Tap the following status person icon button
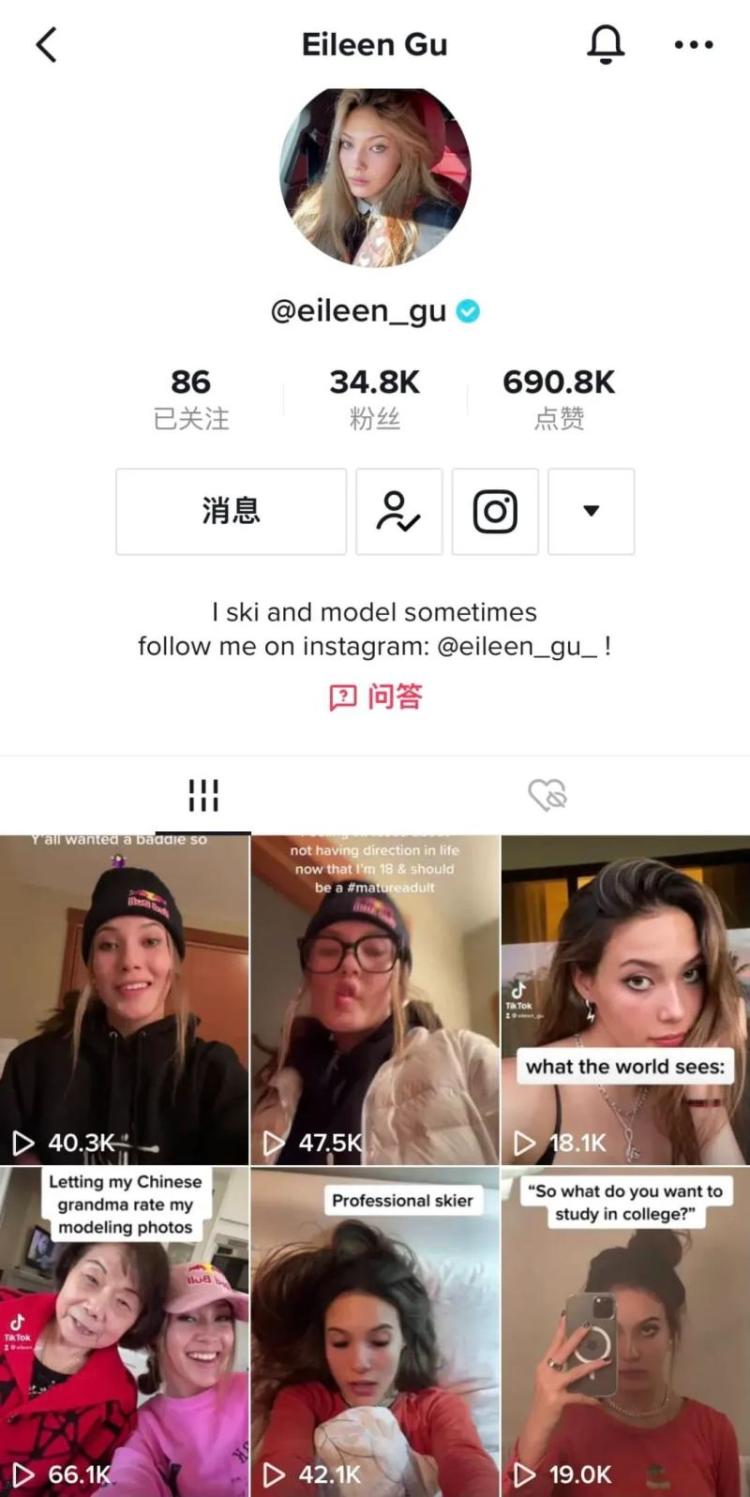 [x=399, y=511]
